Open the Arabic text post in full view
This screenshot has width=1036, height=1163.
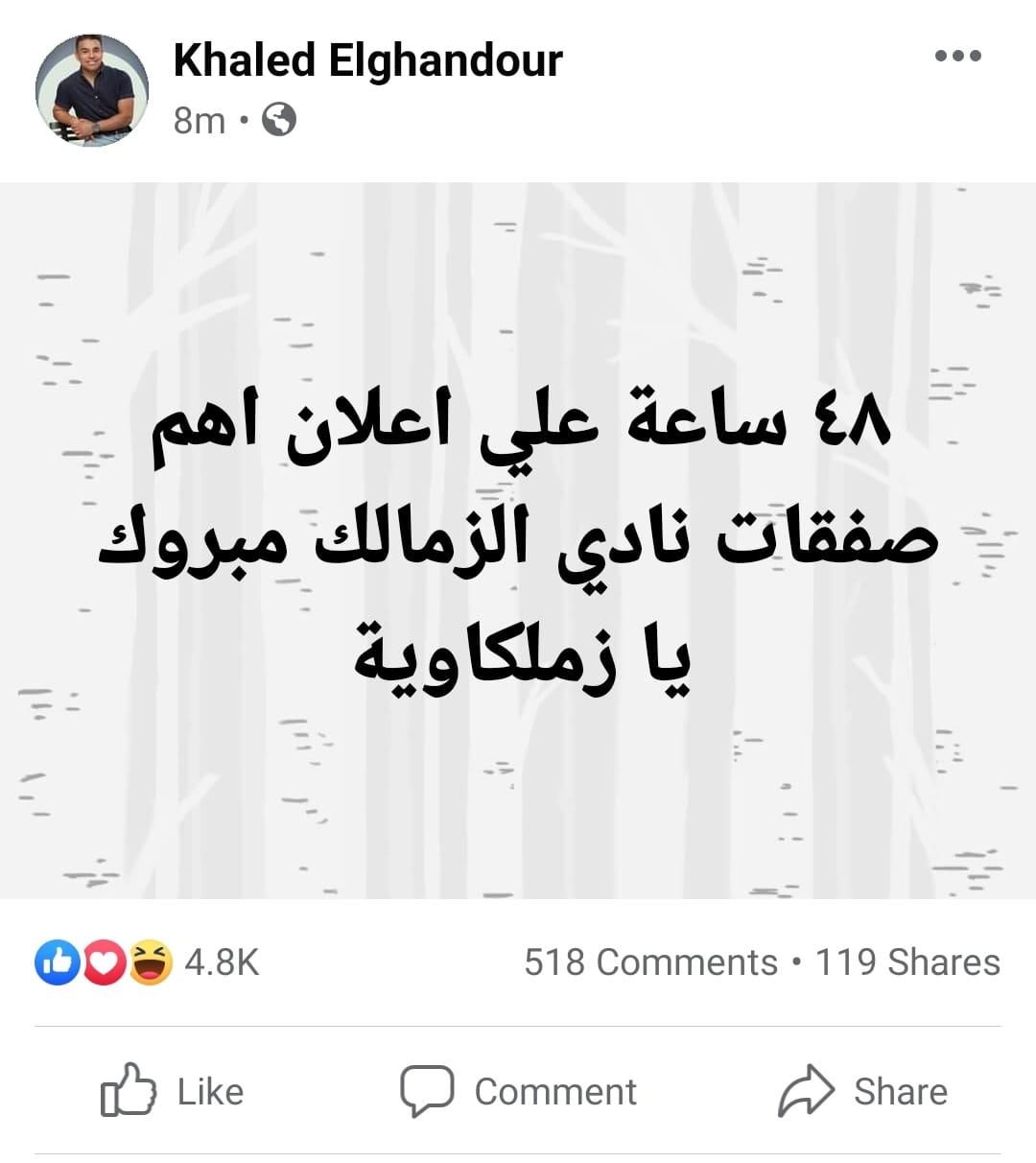[518, 540]
